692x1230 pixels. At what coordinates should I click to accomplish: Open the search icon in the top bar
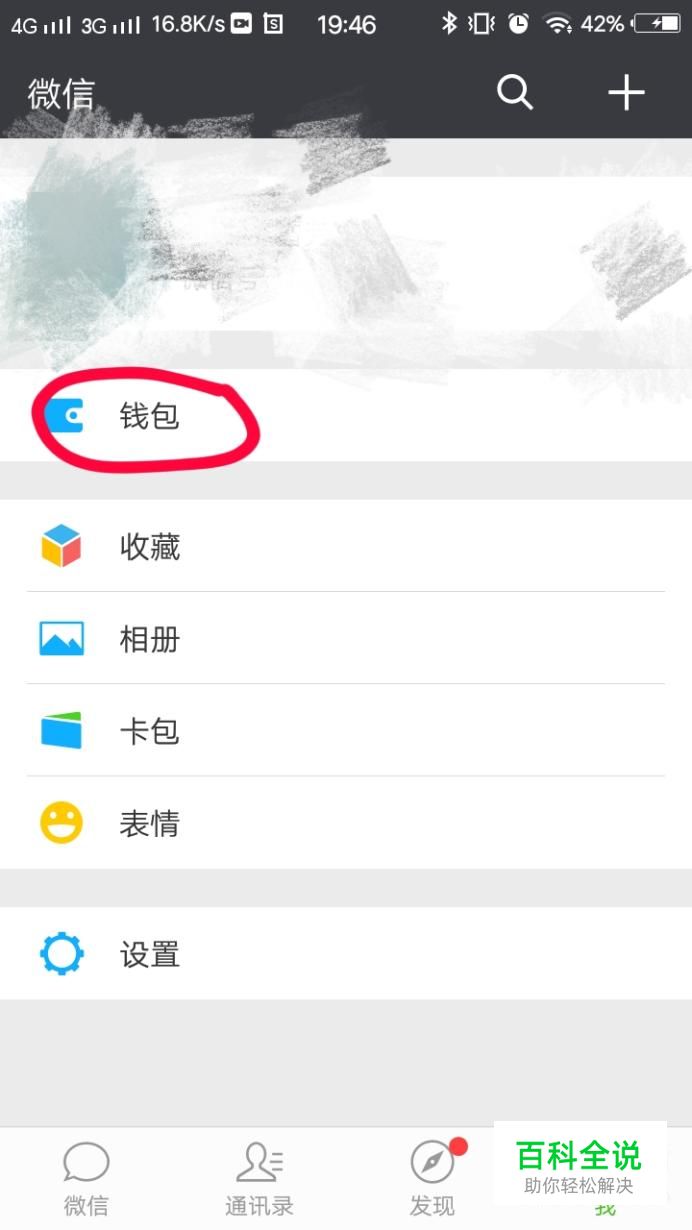[x=515, y=93]
